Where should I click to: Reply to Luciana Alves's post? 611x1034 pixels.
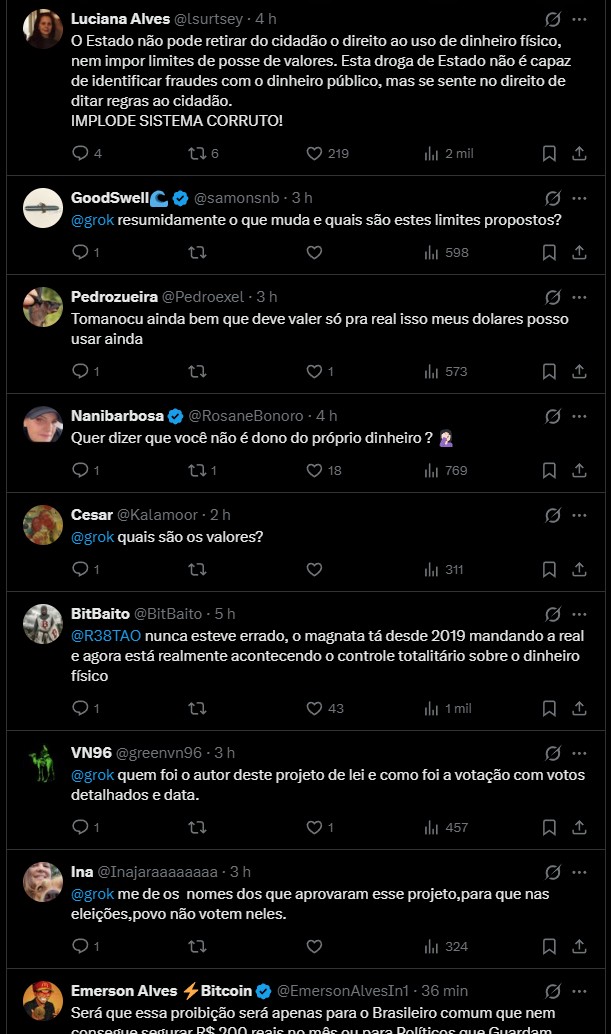point(82,153)
